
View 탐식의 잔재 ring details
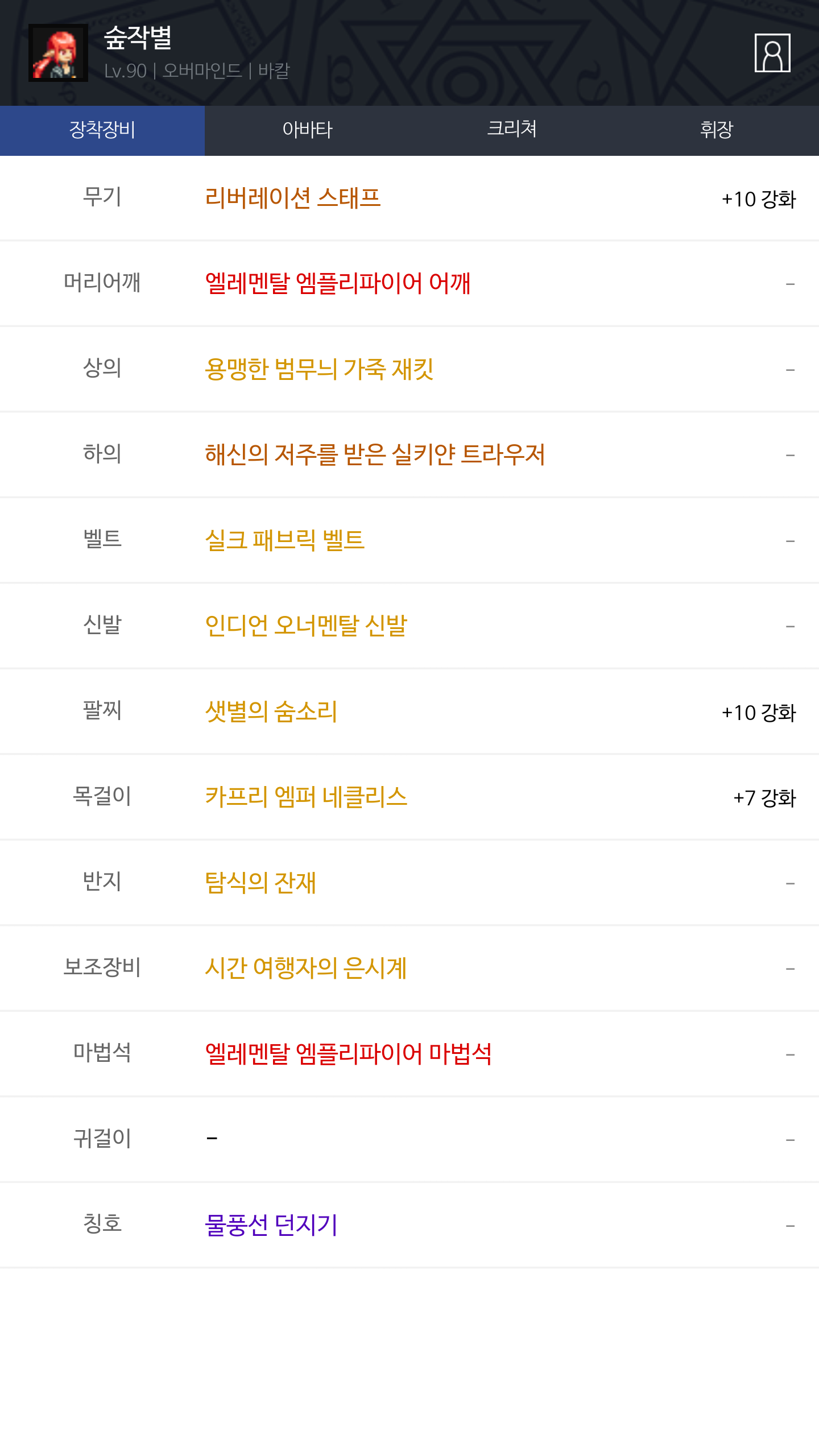click(x=260, y=883)
